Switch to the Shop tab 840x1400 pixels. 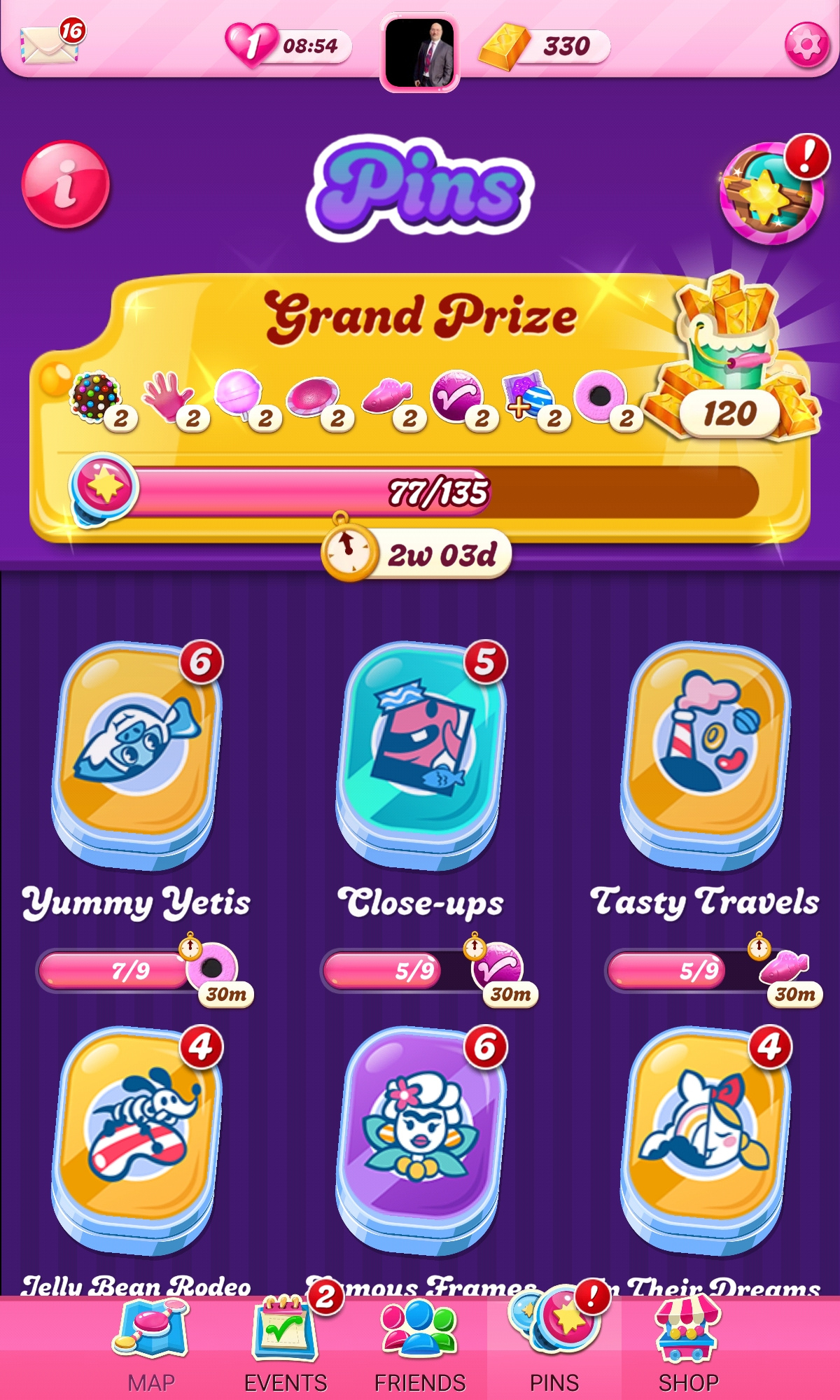(688, 1347)
